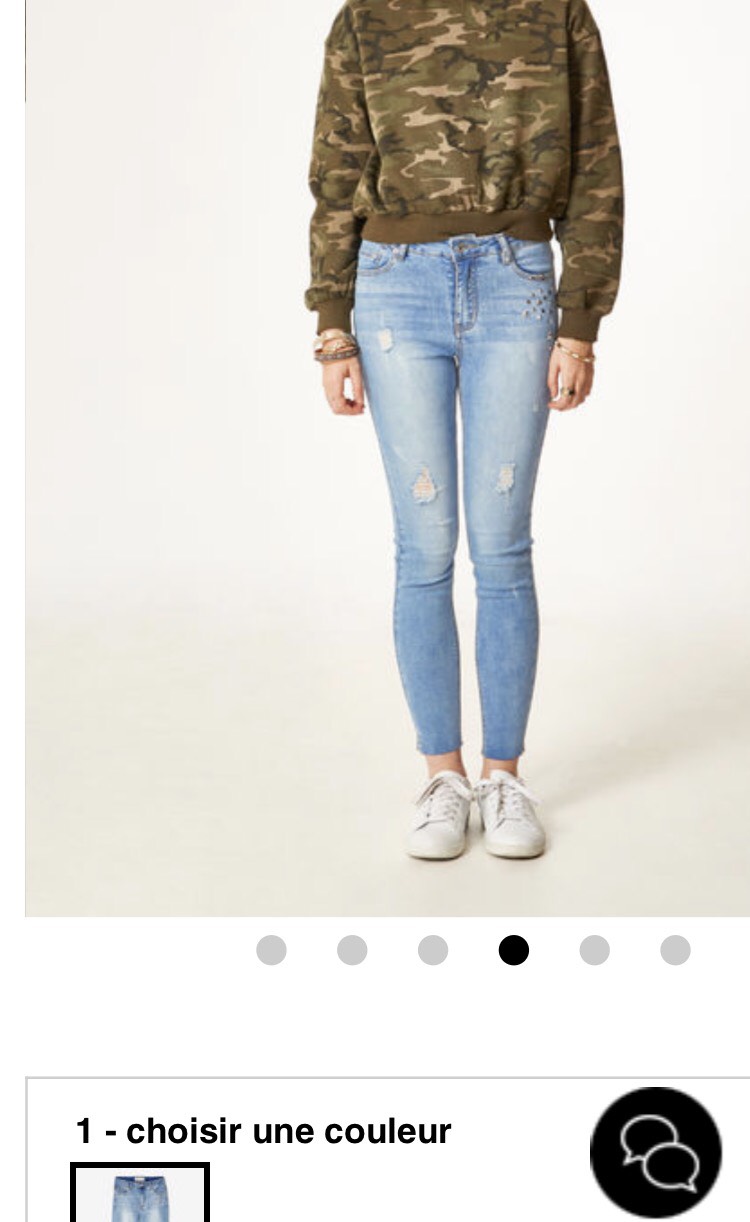Image resolution: width=750 pixels, height=1222 pixels.
Task: Show the fifth gallery image dot
Action: (595, 950)
